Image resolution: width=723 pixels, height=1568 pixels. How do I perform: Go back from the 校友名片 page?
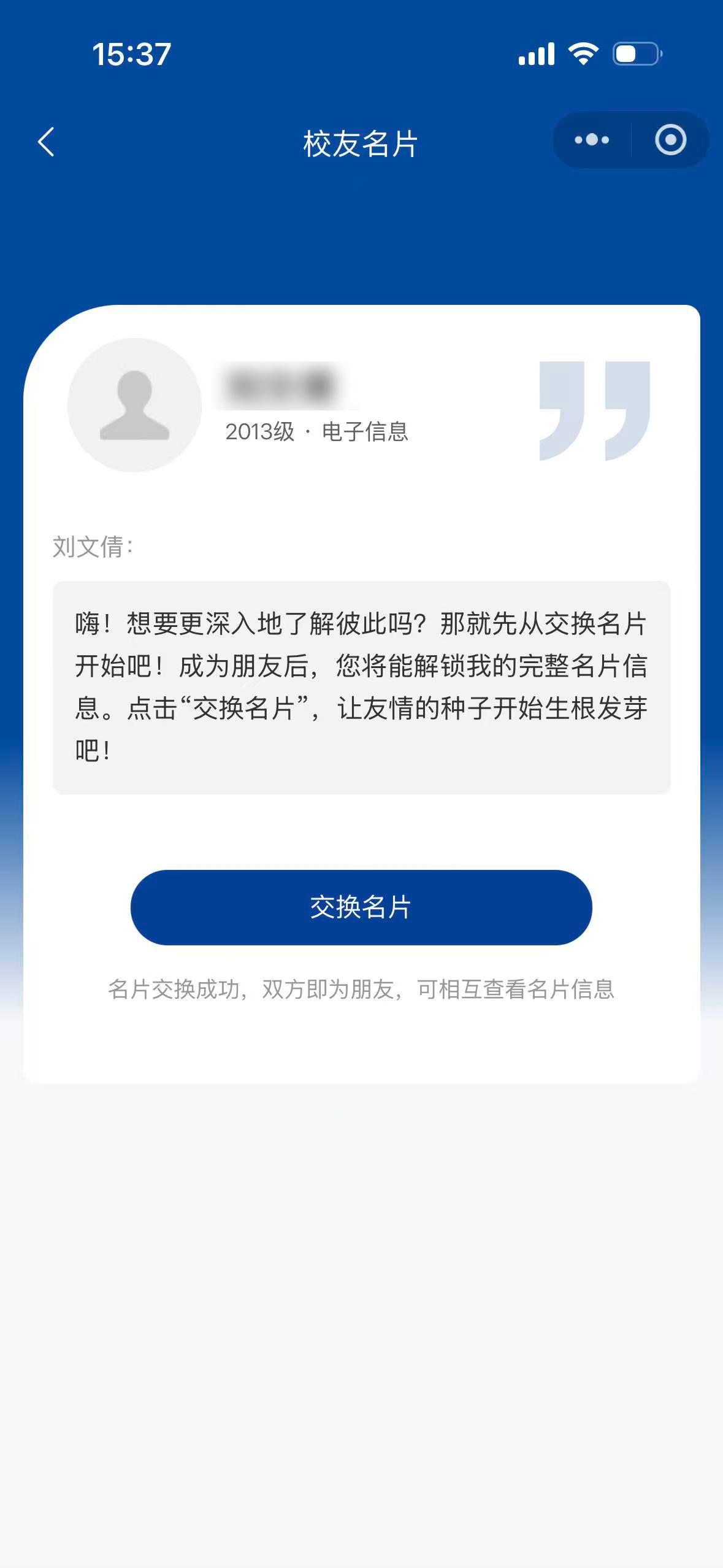pyautogui.click(x=46, y=142)
